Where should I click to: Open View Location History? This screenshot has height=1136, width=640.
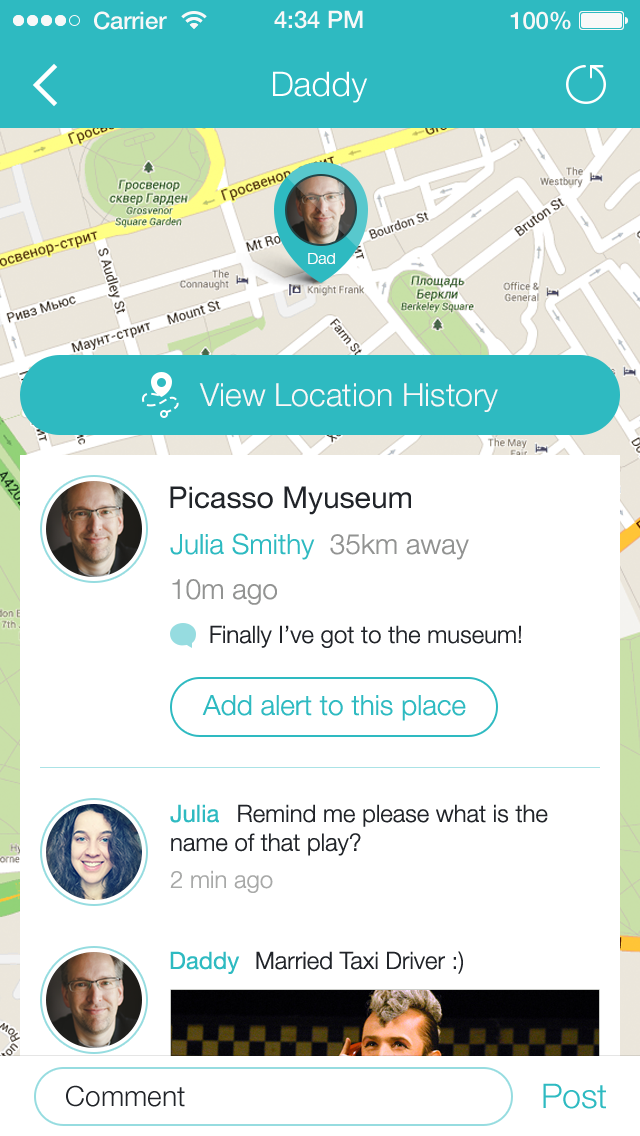320,396
